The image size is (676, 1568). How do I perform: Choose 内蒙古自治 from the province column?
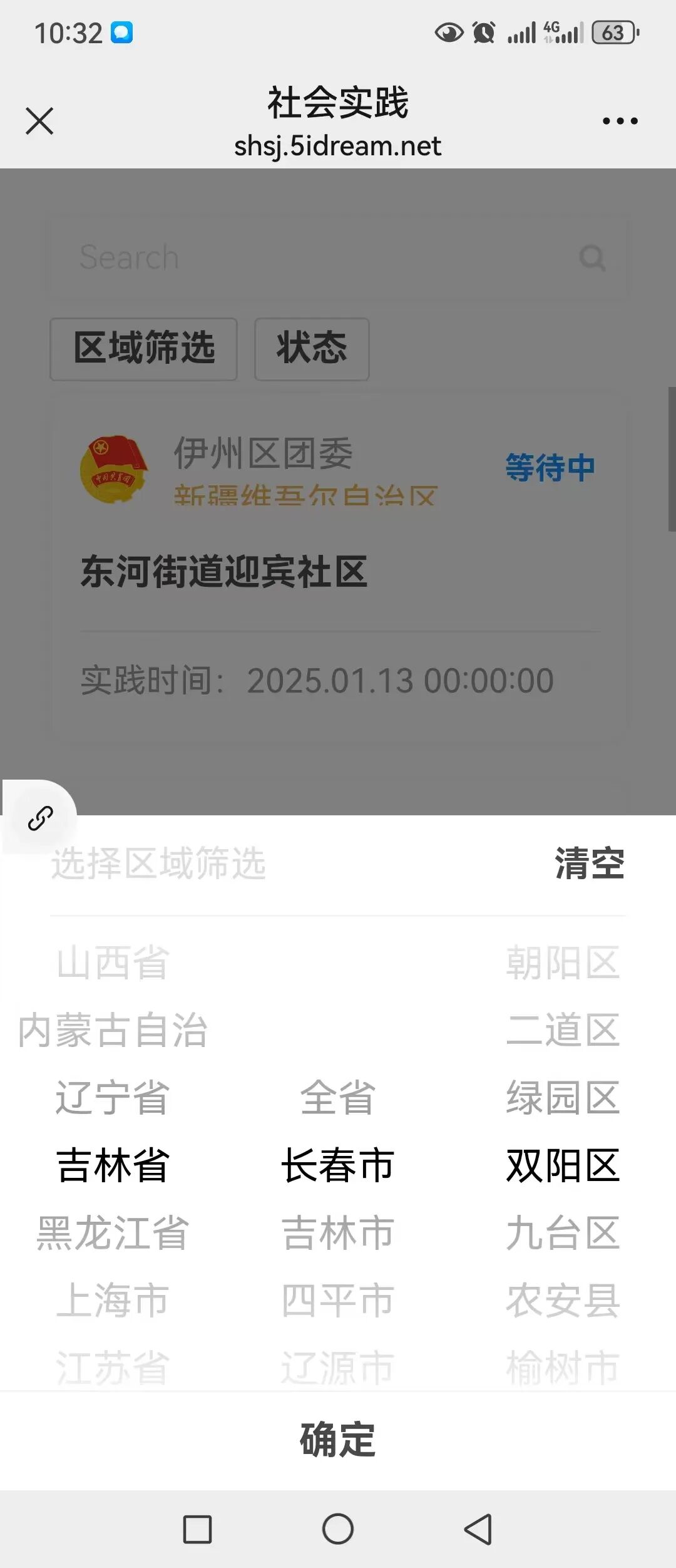pos(113,1030)
